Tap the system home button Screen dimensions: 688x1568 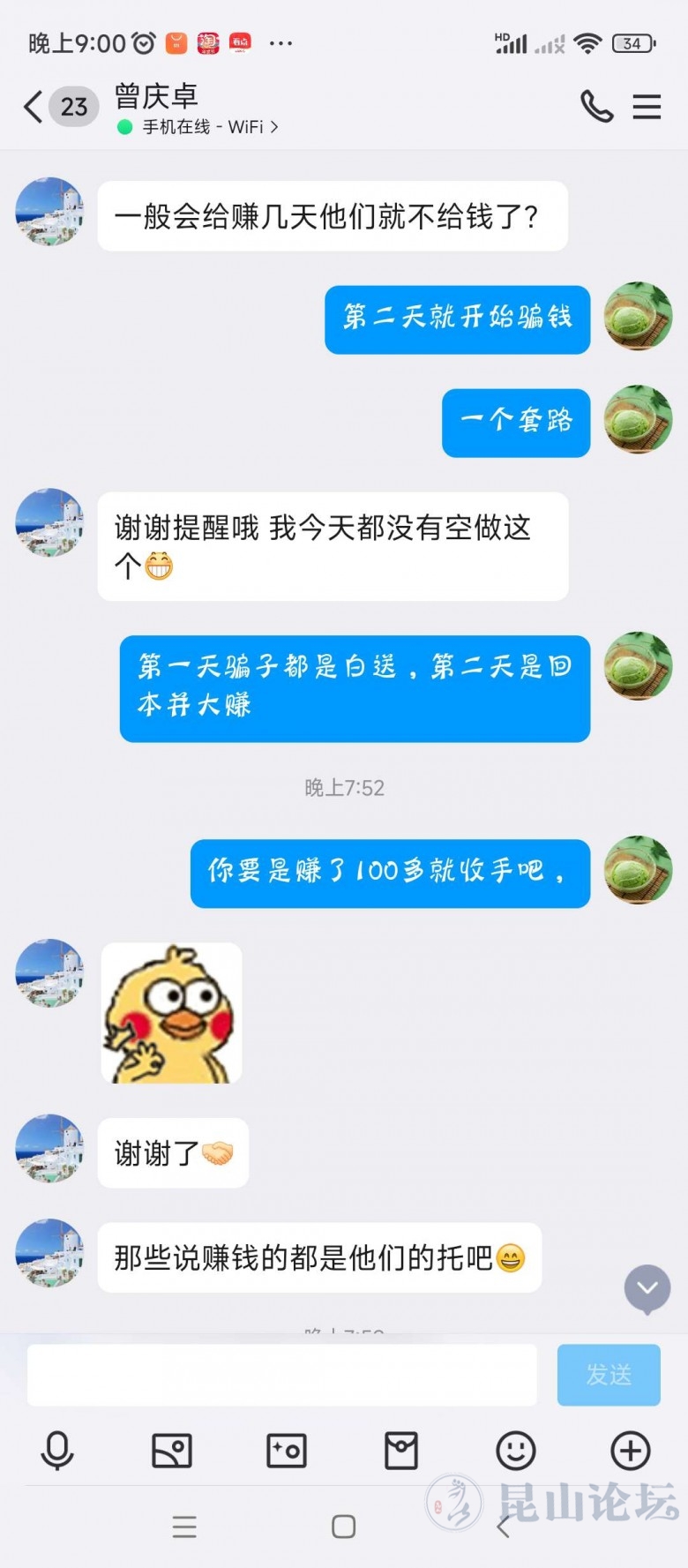coord(344,1527)
